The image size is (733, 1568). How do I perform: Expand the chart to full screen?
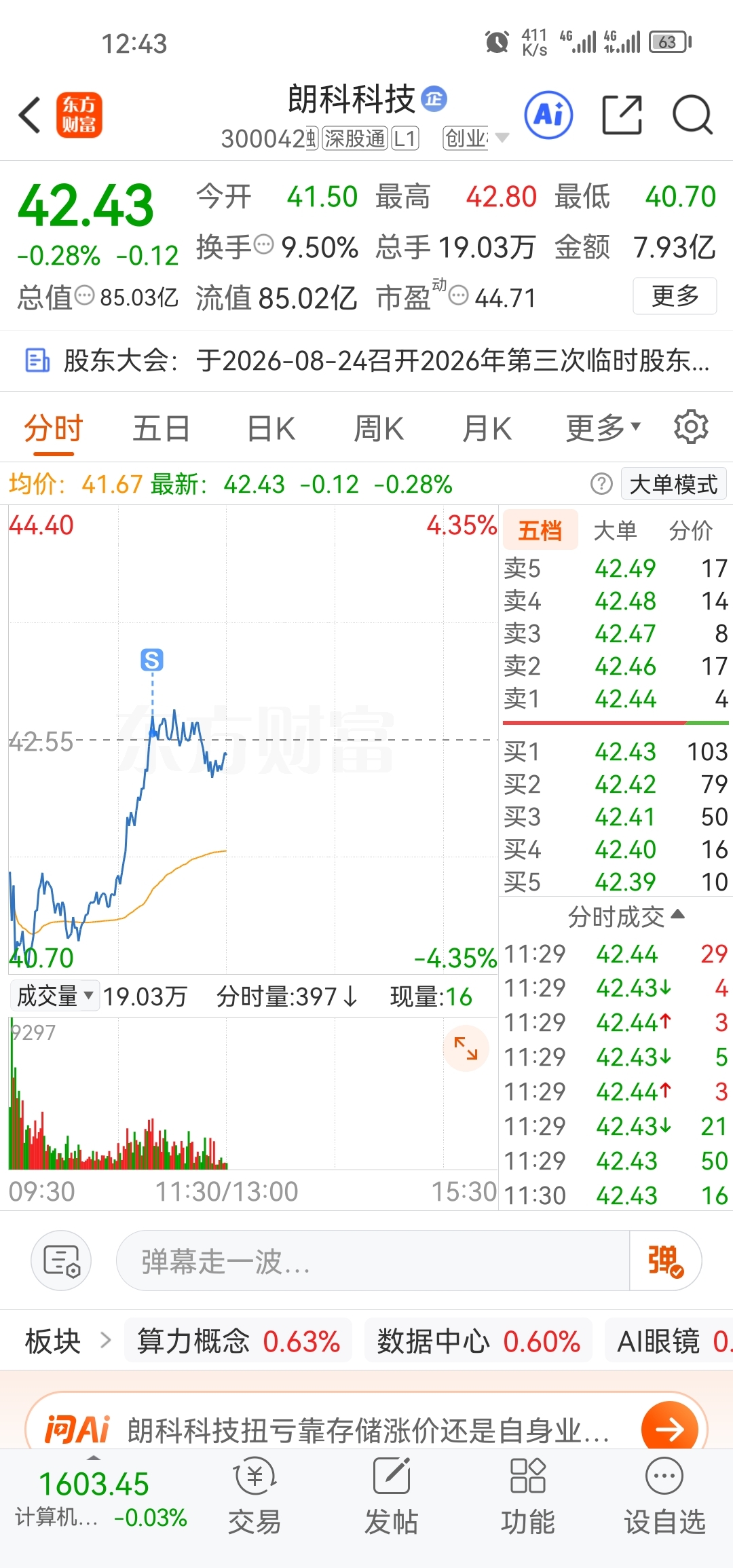click(x=466, y=1049)
